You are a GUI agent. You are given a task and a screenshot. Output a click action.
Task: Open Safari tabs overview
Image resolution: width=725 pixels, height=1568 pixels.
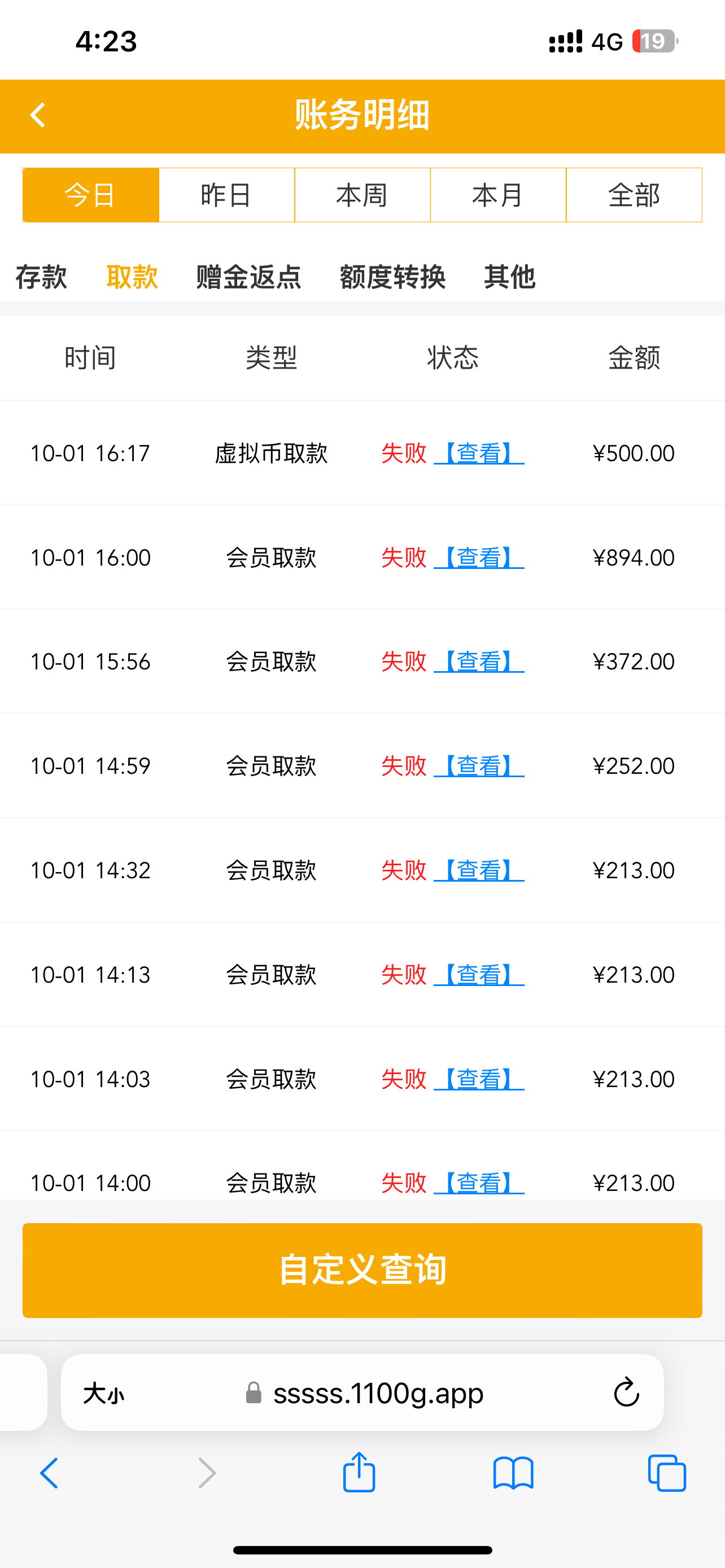click(667, 1473)
